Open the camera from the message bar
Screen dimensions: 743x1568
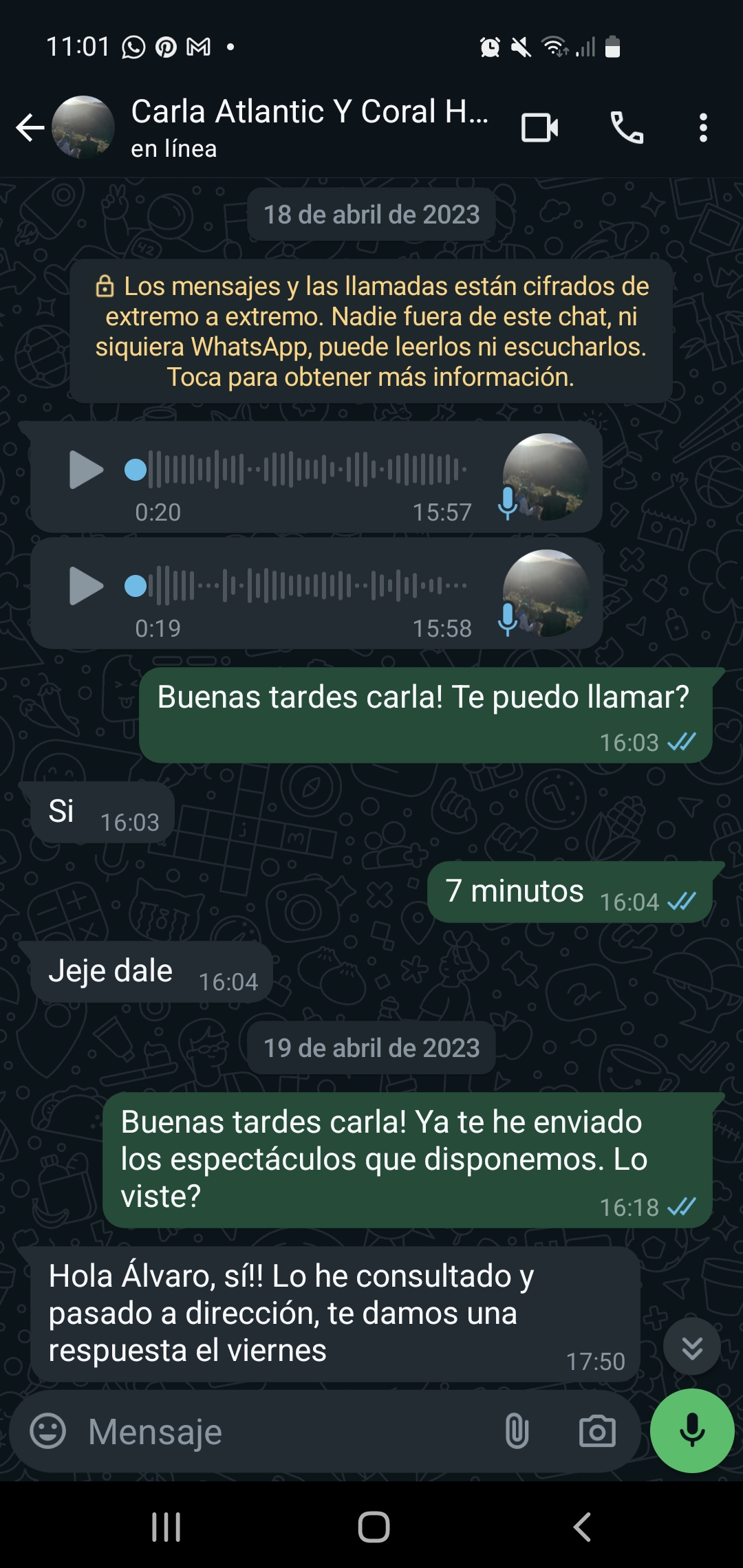pyautogui.click(x=597, y=1432)
